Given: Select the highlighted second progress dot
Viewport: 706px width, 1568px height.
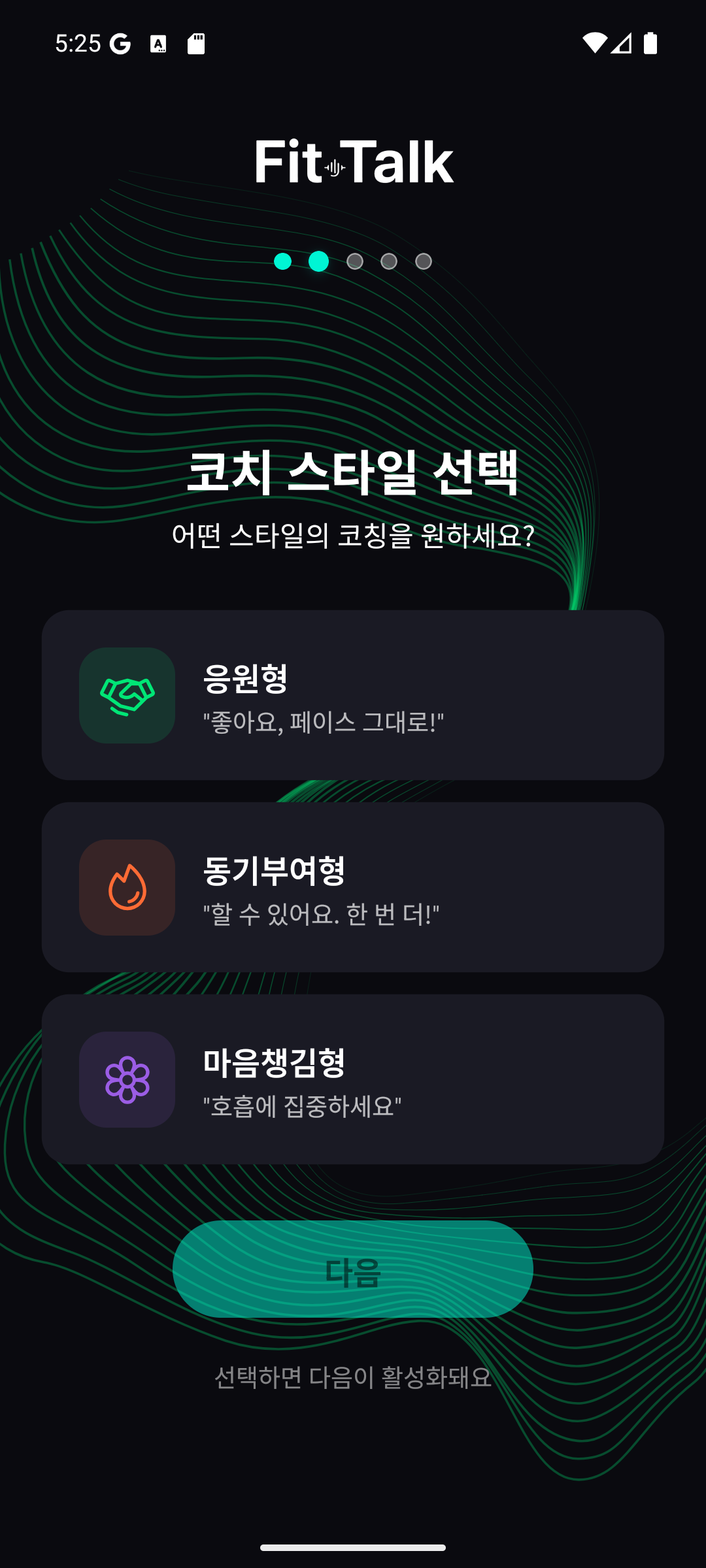Looking at the screenshot, I should [x=318, y=260].
